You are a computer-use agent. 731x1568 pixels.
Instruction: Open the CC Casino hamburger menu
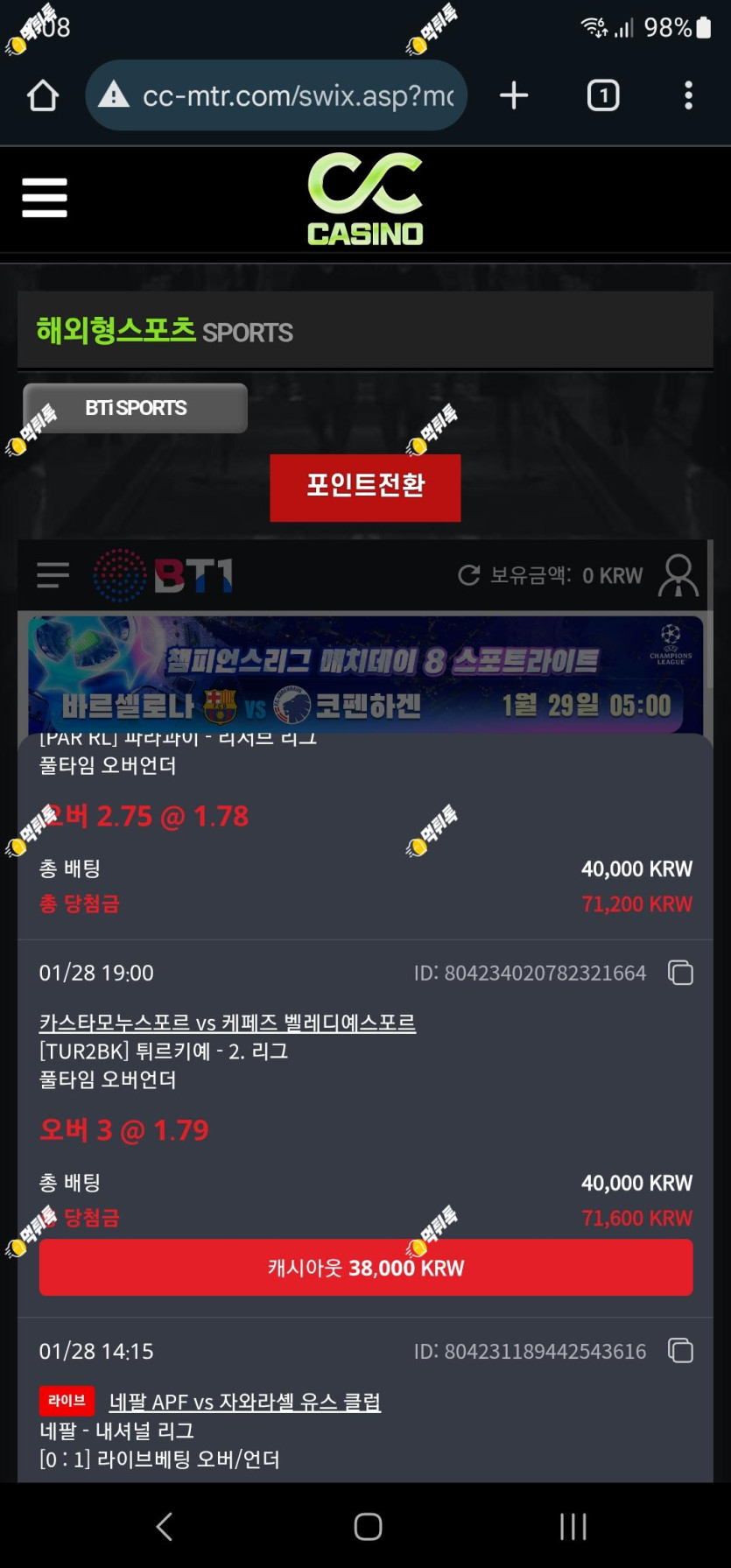(x=45, y=198)
